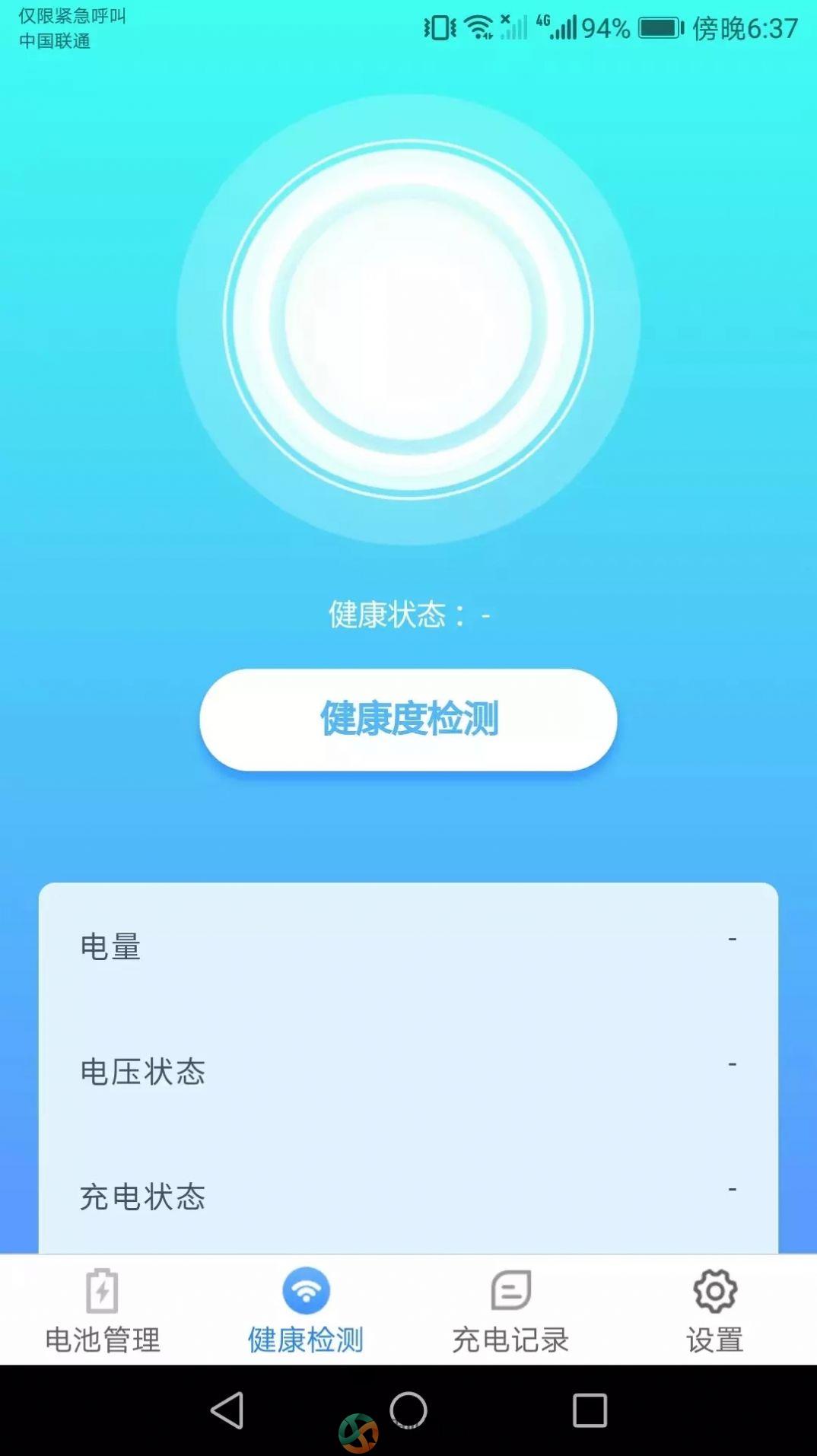Open the 充电记录 tab
Image resolution: width=817 pixels, height=1456 pixels.
click(510, 1311)
